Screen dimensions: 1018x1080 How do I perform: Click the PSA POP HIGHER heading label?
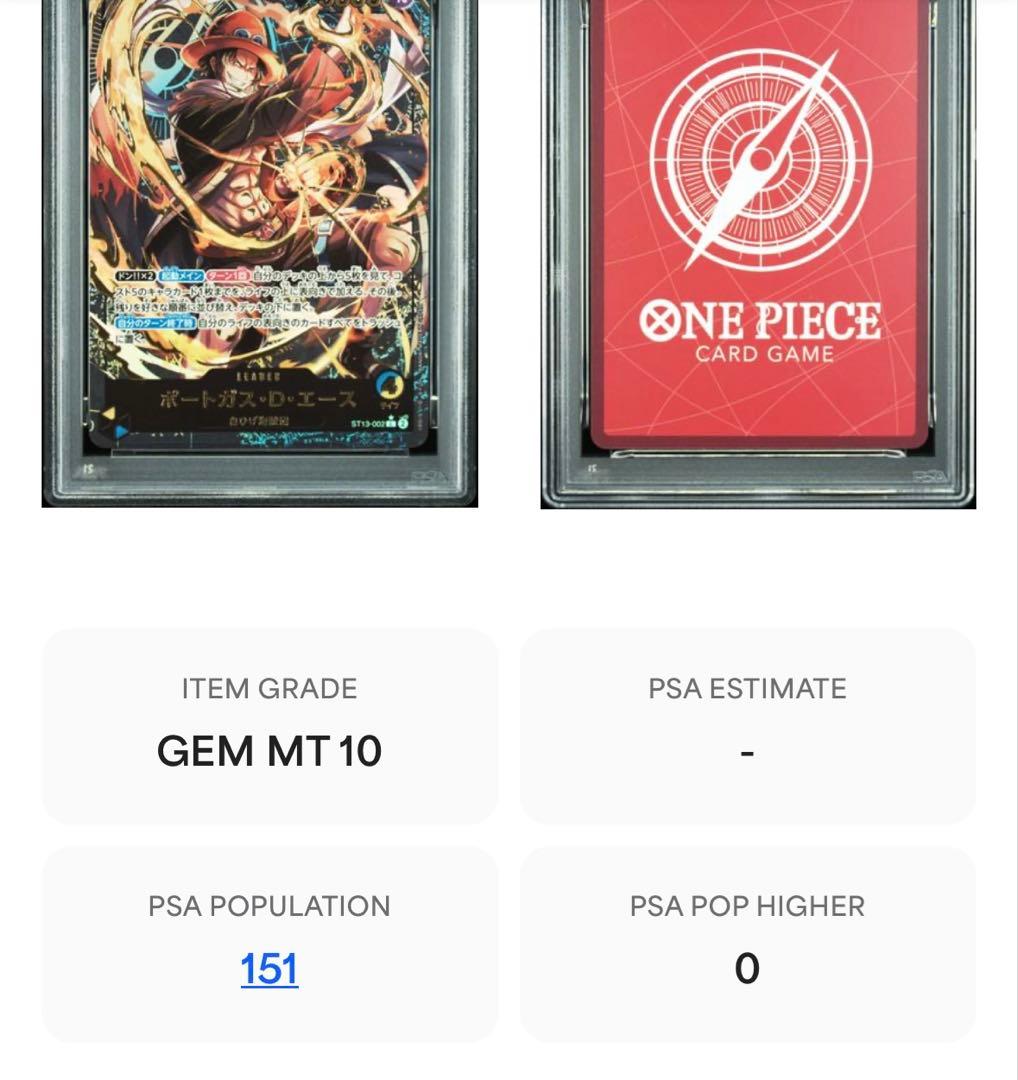pyautogui.click(x=746, y=906)
